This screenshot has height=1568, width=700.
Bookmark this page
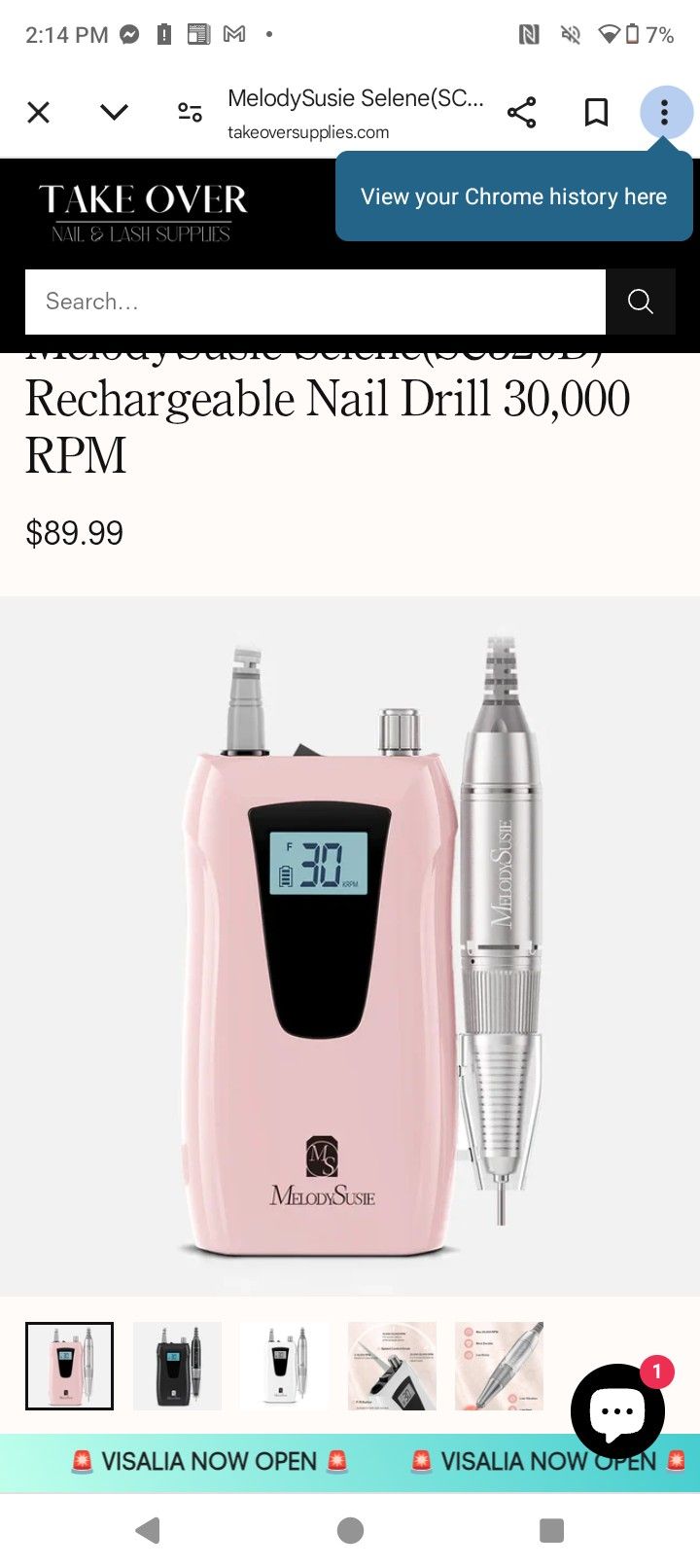tap(596, 113)
